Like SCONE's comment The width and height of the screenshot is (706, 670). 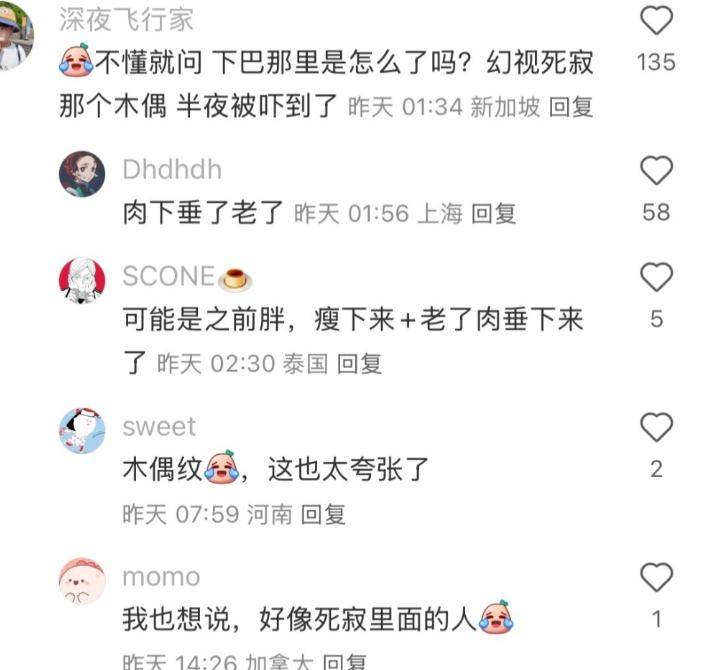point(656,277)
